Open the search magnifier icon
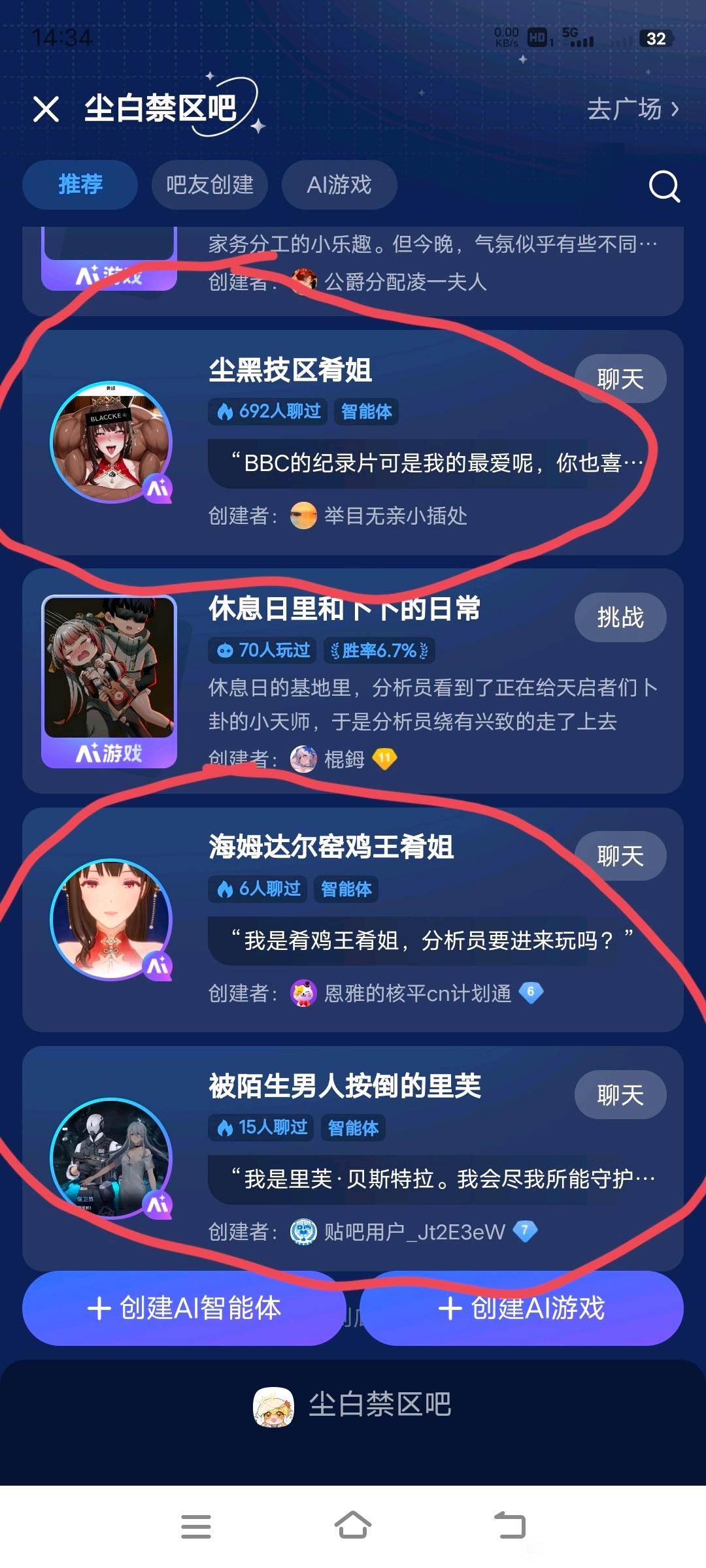This screenshot has width=706, height=1568. tap(664, 187)
